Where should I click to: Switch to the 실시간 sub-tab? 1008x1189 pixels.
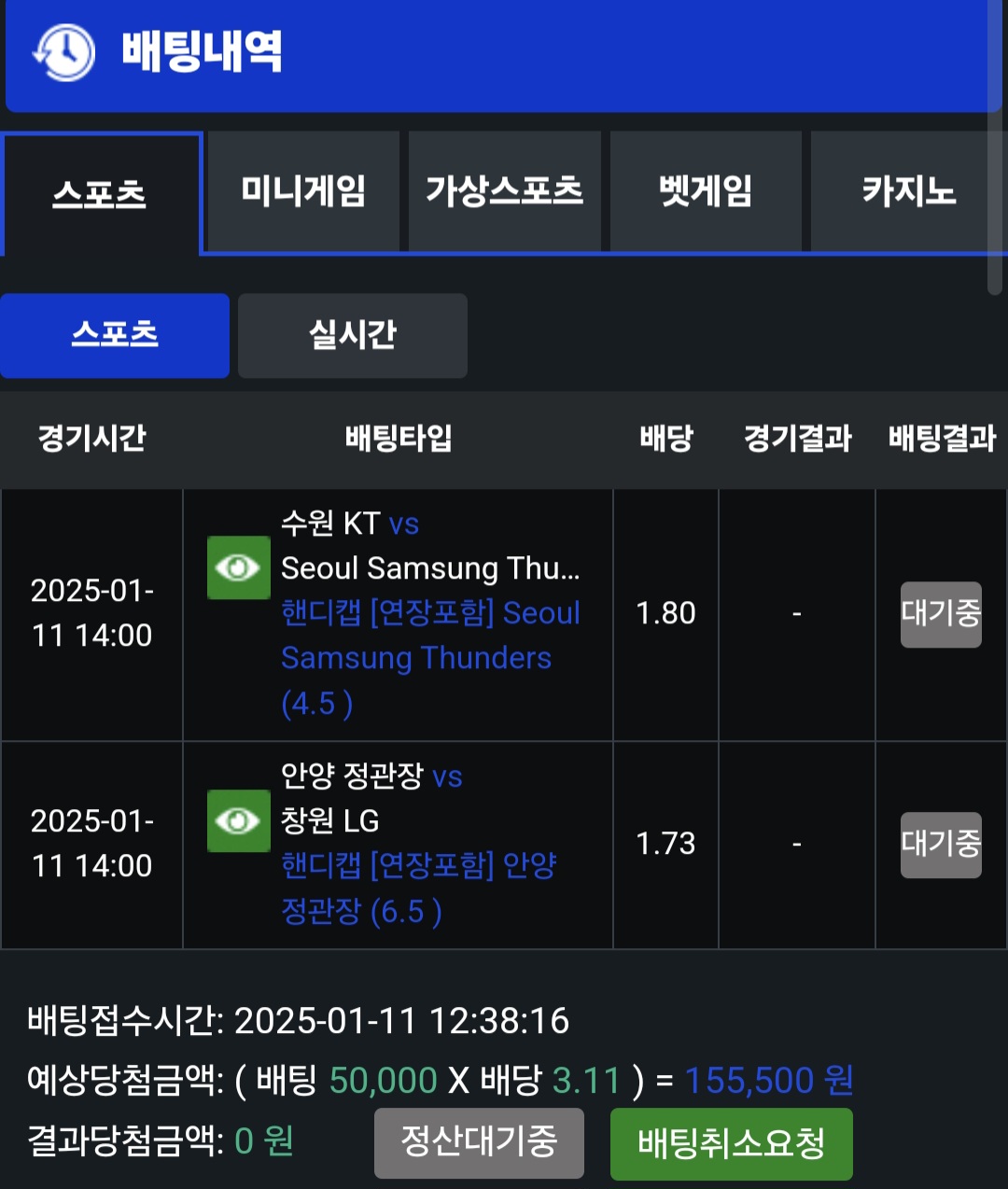[x=353, y=336]
